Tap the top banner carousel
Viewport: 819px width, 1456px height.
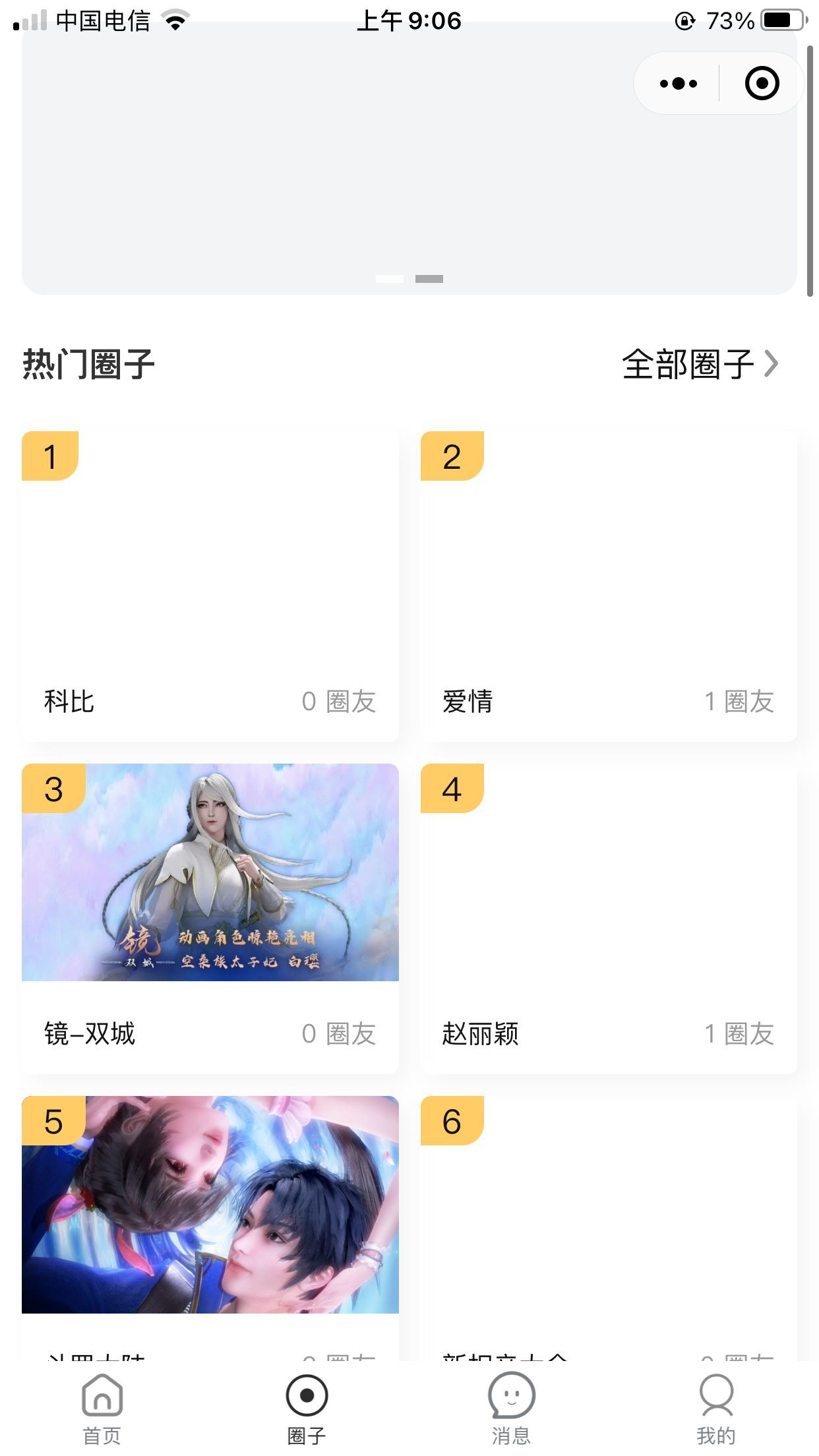pos(409,158)
